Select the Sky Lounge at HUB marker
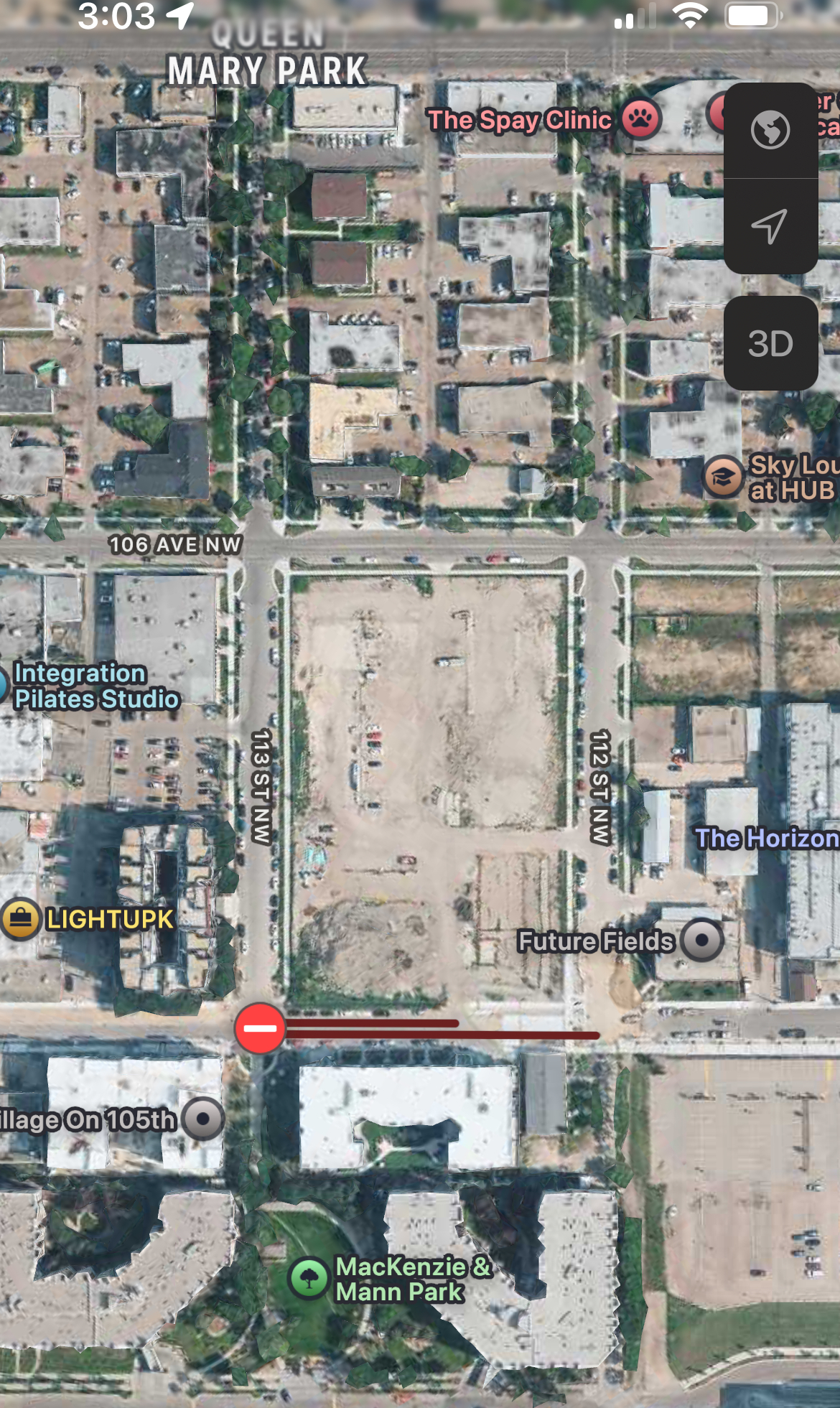 pyautogui.click(x=722, y=476)
